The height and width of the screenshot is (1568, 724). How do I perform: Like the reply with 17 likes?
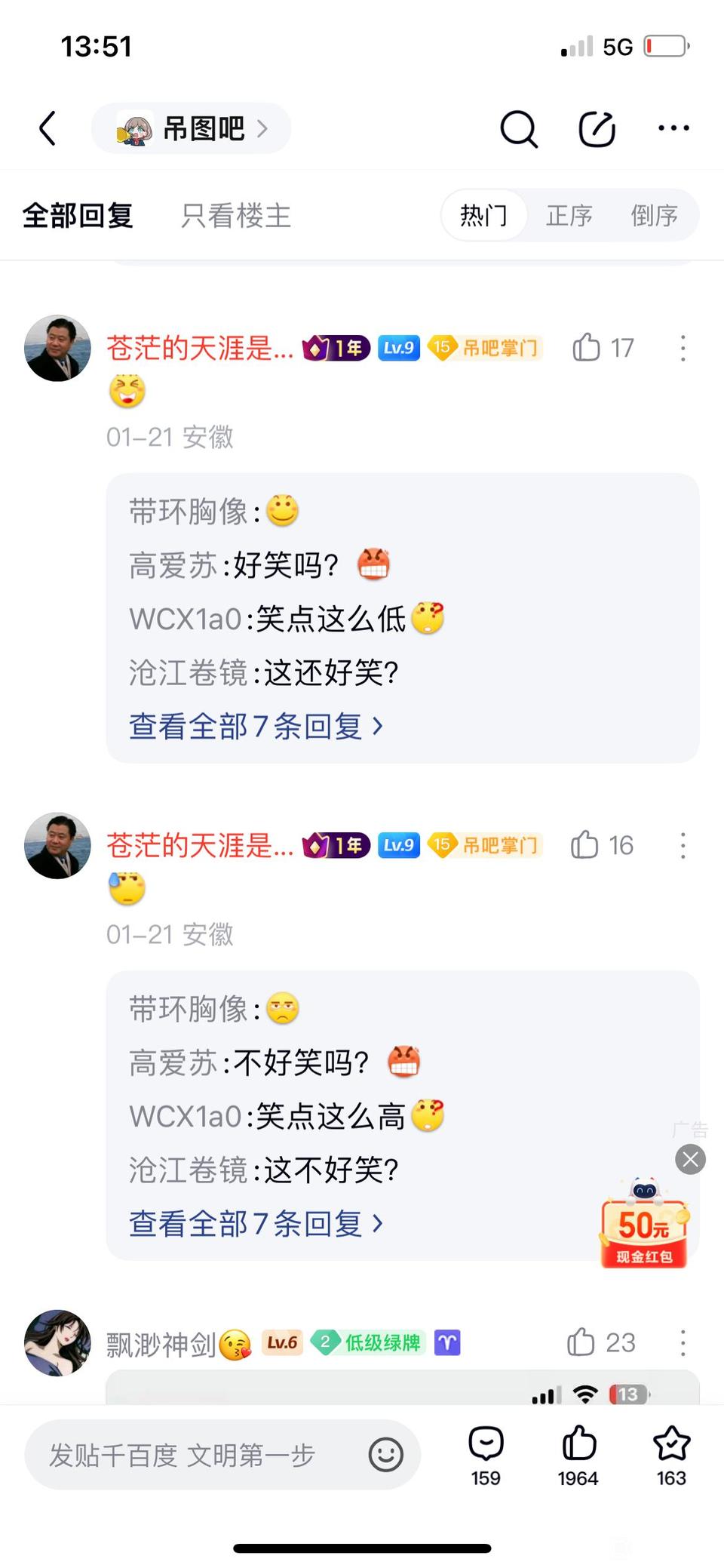(x=587, y=348)
